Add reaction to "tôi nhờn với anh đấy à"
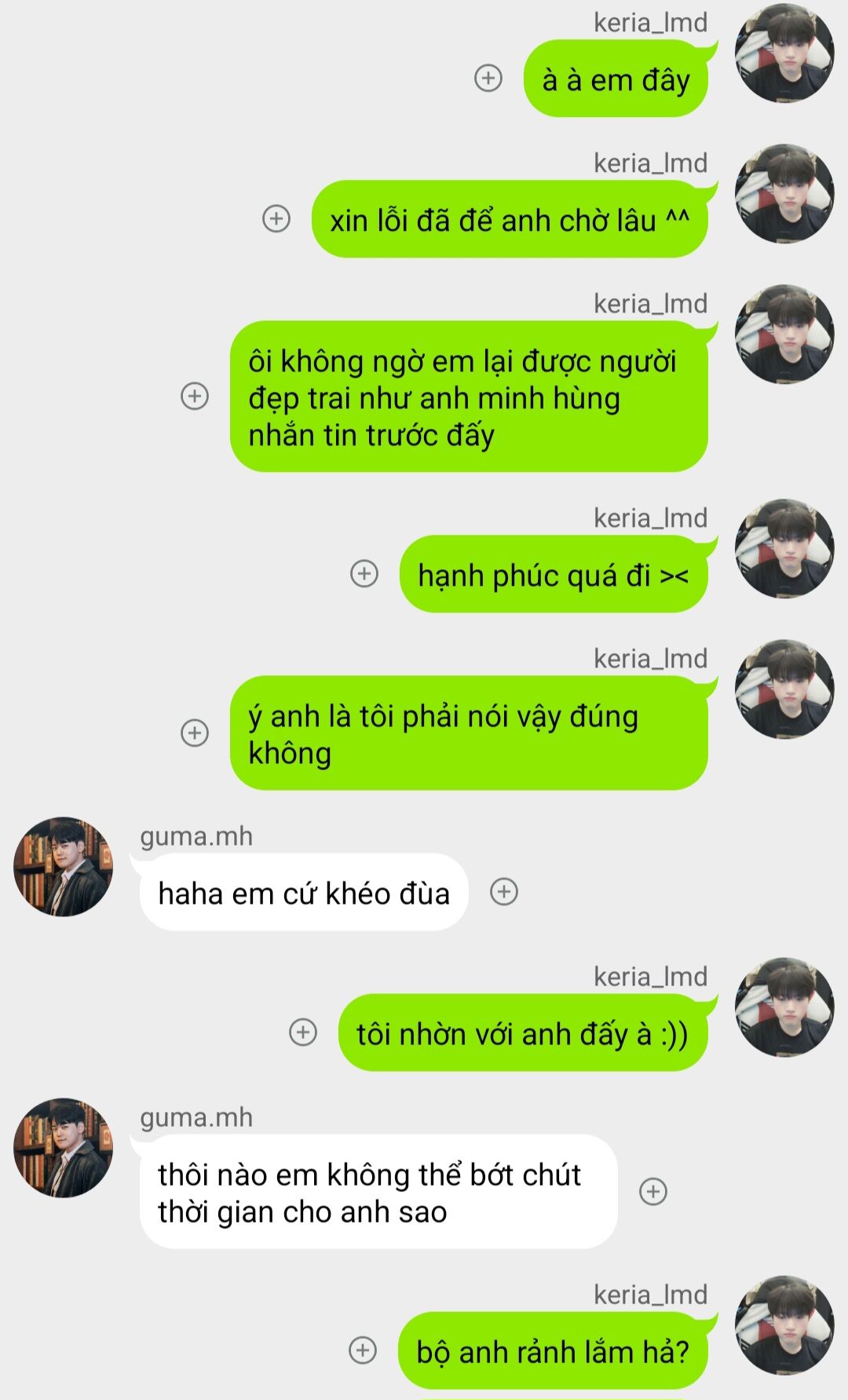Image resolution: width=848 pixels, height=1400 pixels. [x=303, y=1032]
